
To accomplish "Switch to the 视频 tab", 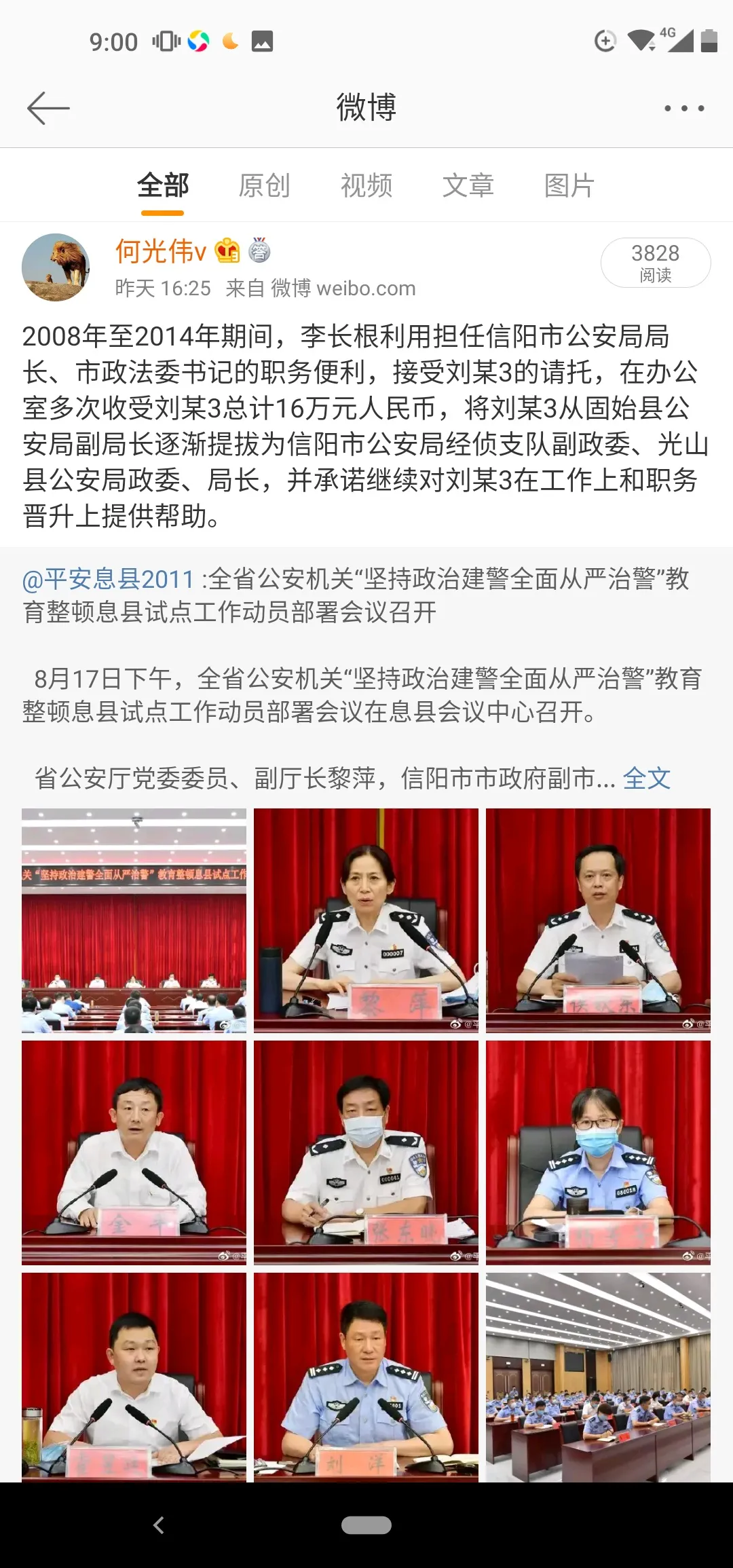I will coord(368,185).
